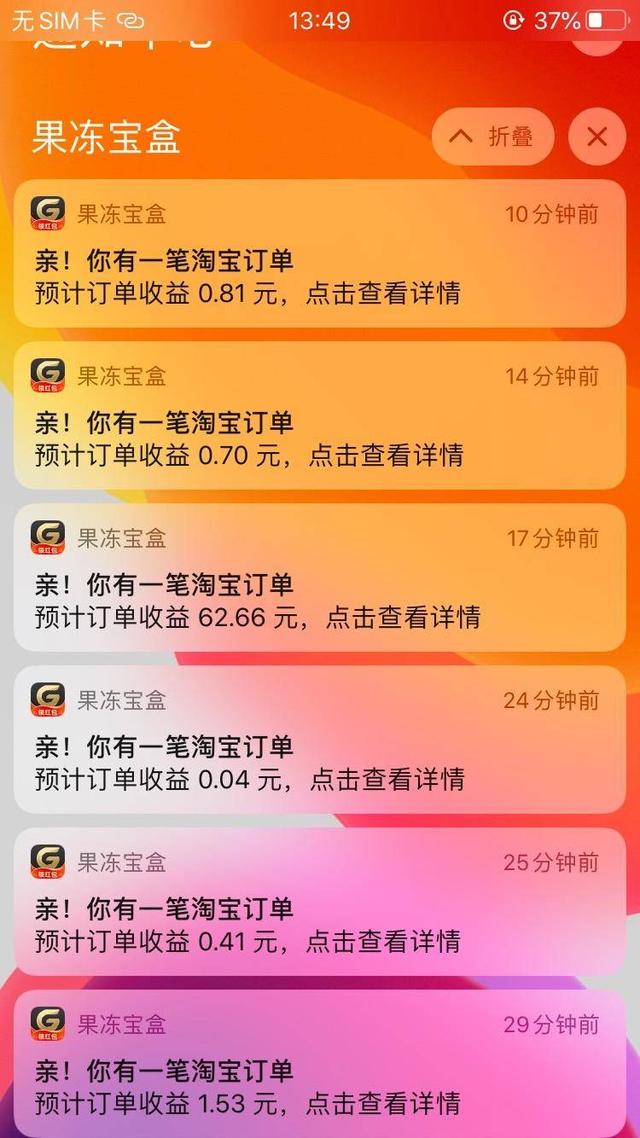640x1138 pixels.
Task: Open the notification with 0.70 元 earnings
Action: (x=320, y=415)
